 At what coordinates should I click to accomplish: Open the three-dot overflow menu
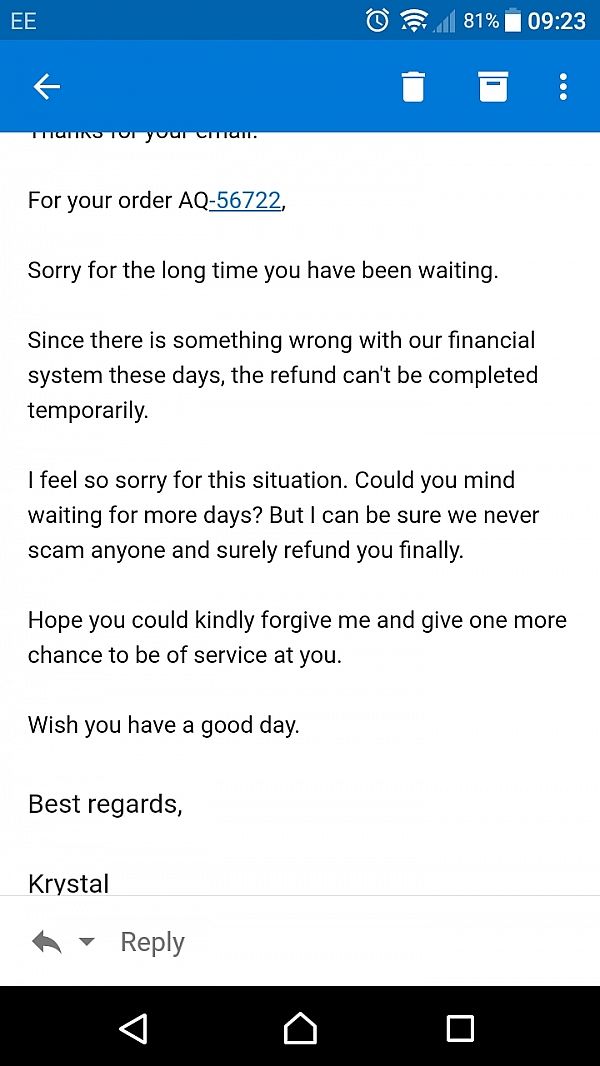(x=563, y=87)
